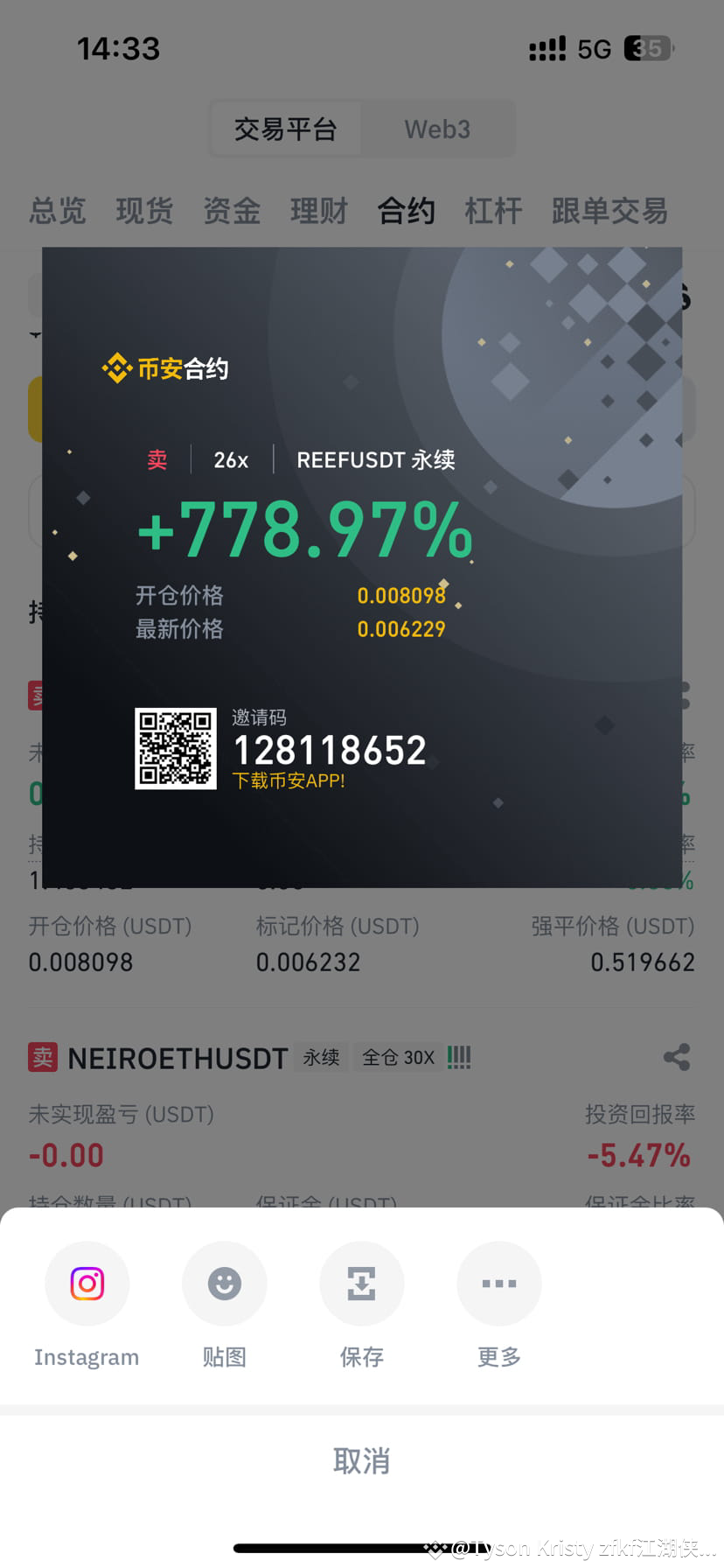The image size is (724, 1568).
Task: Tap the 币安合约 Binance logo
Action: 164,367
